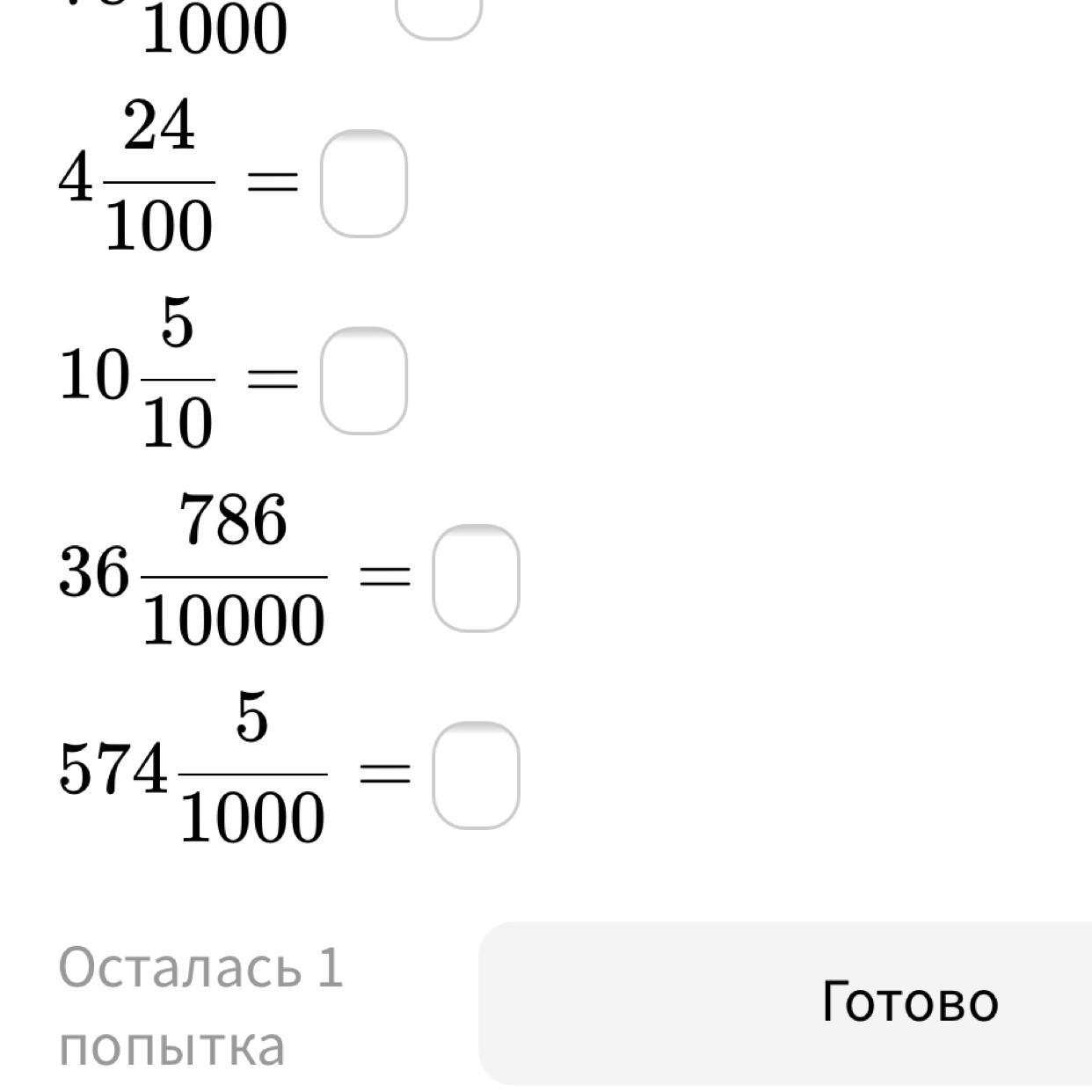Image resolution: width=1092 pixels, height=1092 pixels.
Task: Select the answer box for 4 24/100
Action: pyautogui.click(x=363, y=184)
